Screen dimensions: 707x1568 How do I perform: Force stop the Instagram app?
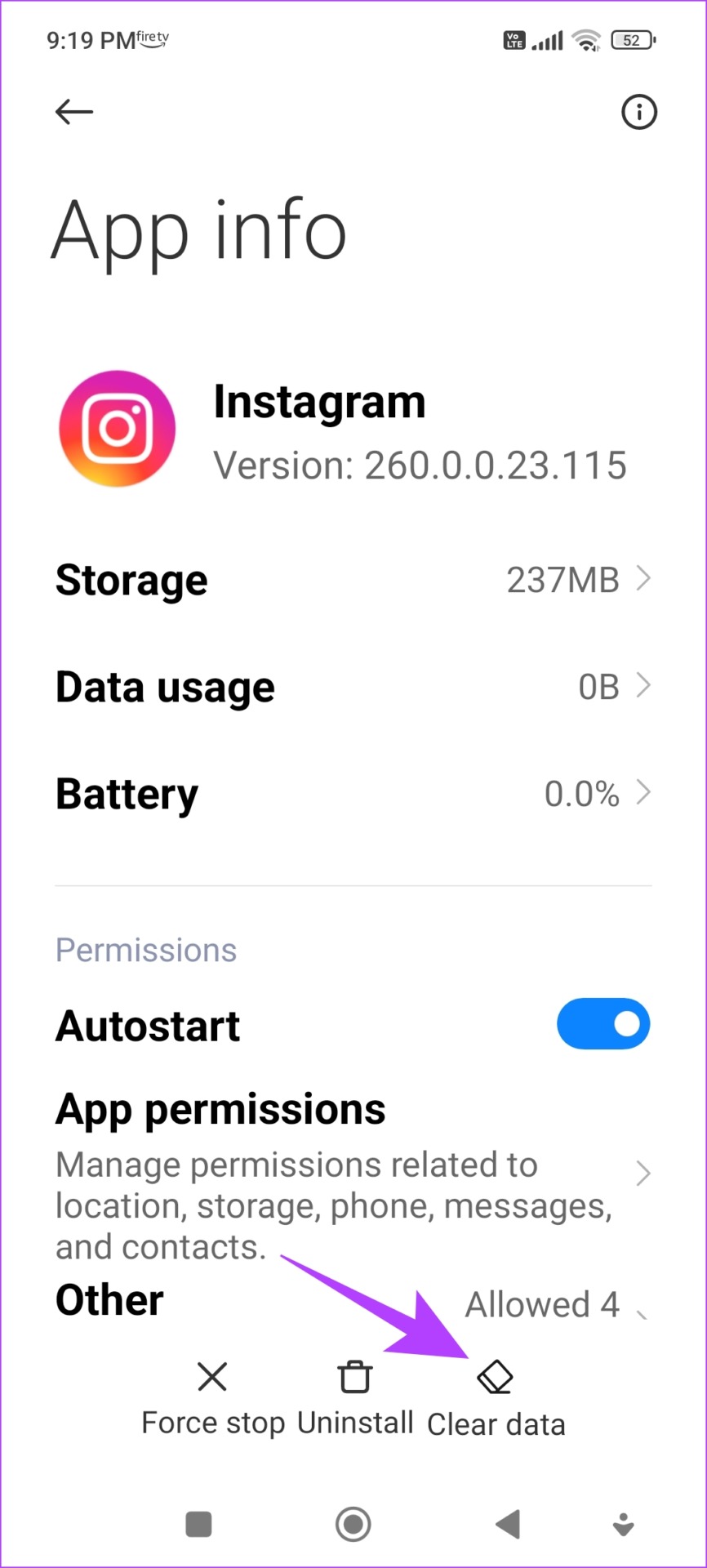point(212,1396)
